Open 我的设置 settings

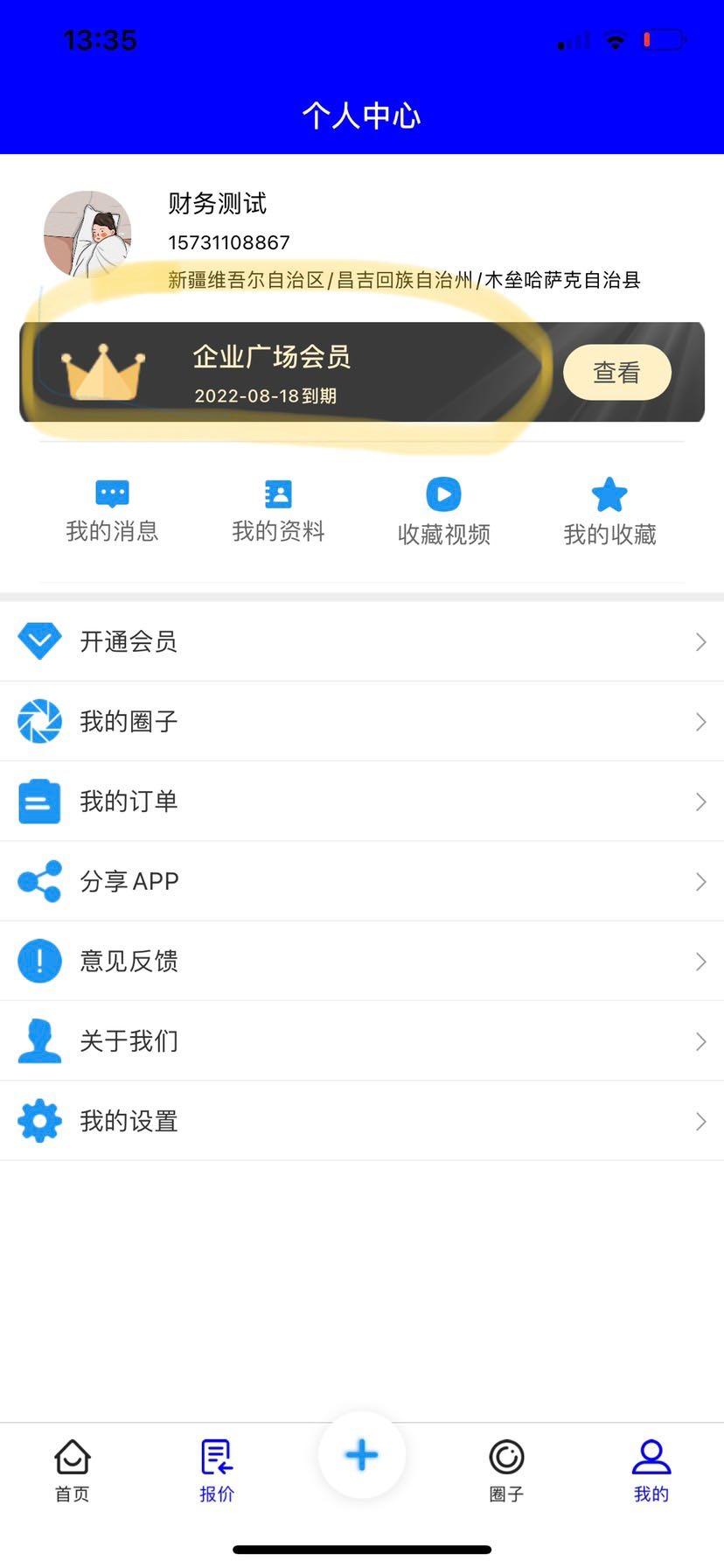point(362,1121)
